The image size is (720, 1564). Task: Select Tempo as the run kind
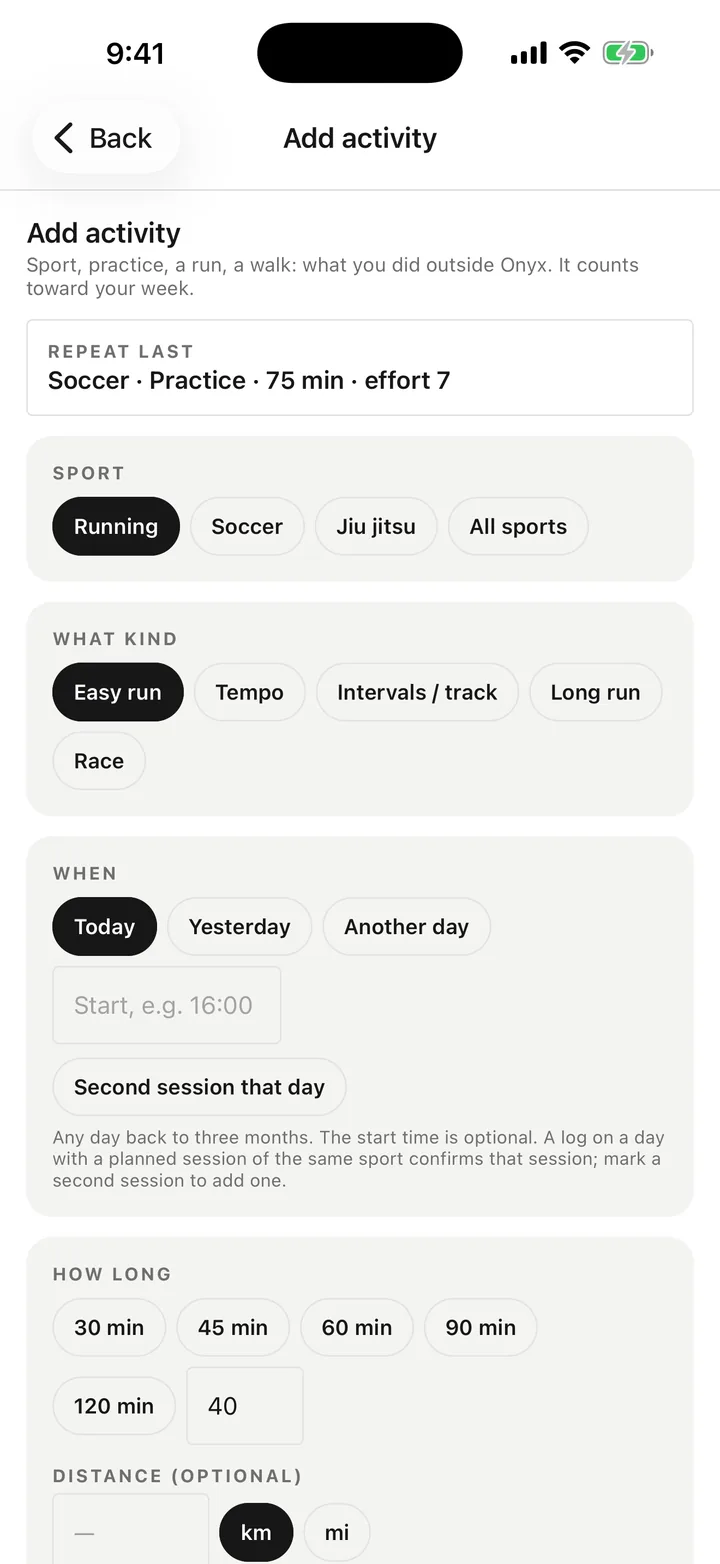click(x=249, y=692)
